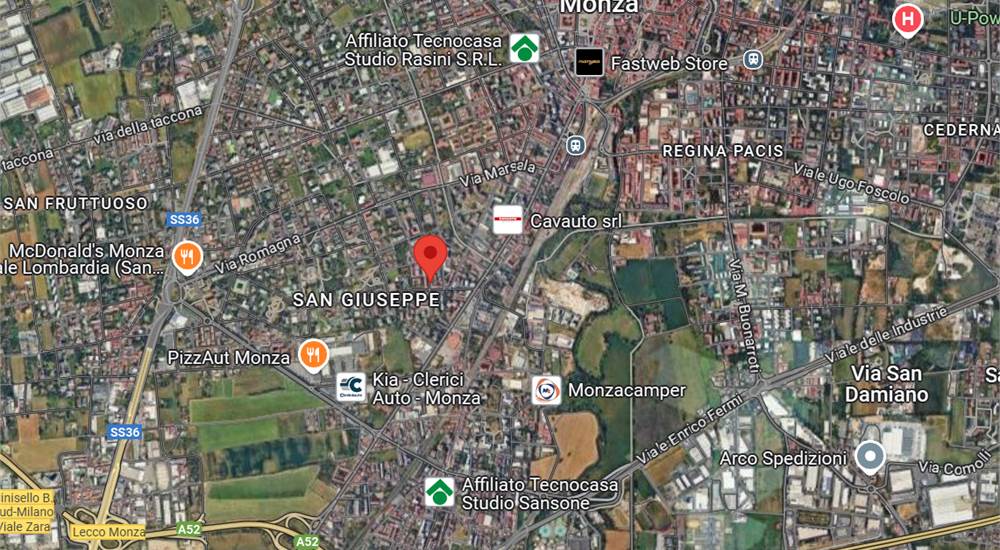The height and width of the screenshot is (550, 1000).
Task: Tap the red pin at San Giuseppe
Action: pyautogui.click(x=431, y=255)
